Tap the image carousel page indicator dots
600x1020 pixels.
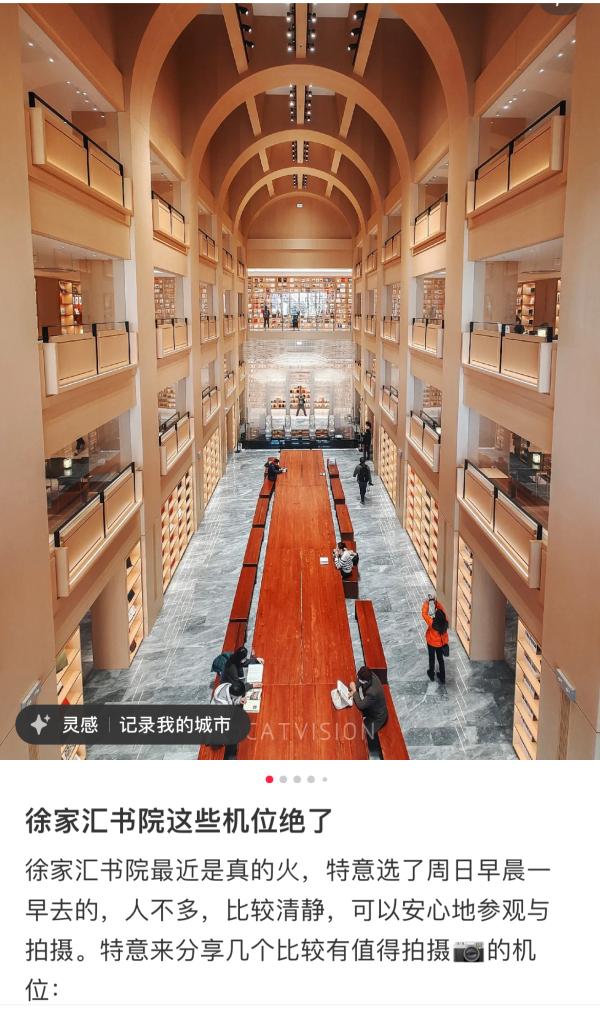[x=297, y=779]
